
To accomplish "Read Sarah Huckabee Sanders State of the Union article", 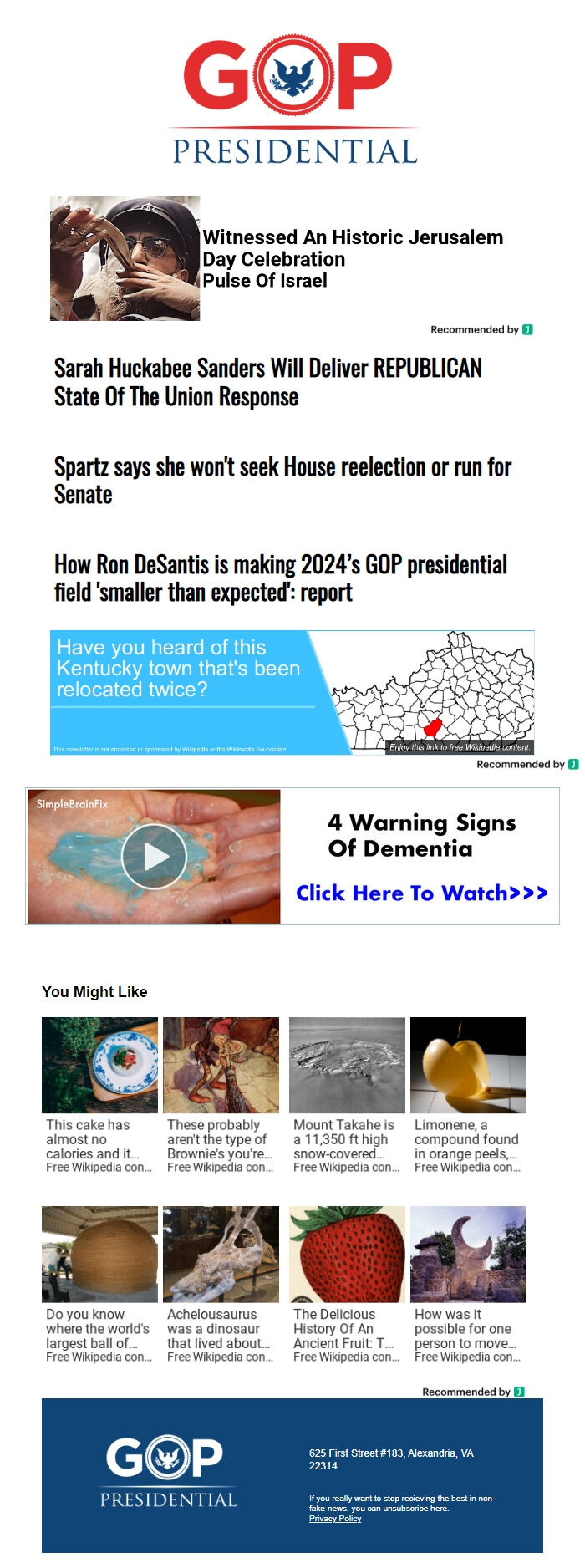I will (267, 382).
